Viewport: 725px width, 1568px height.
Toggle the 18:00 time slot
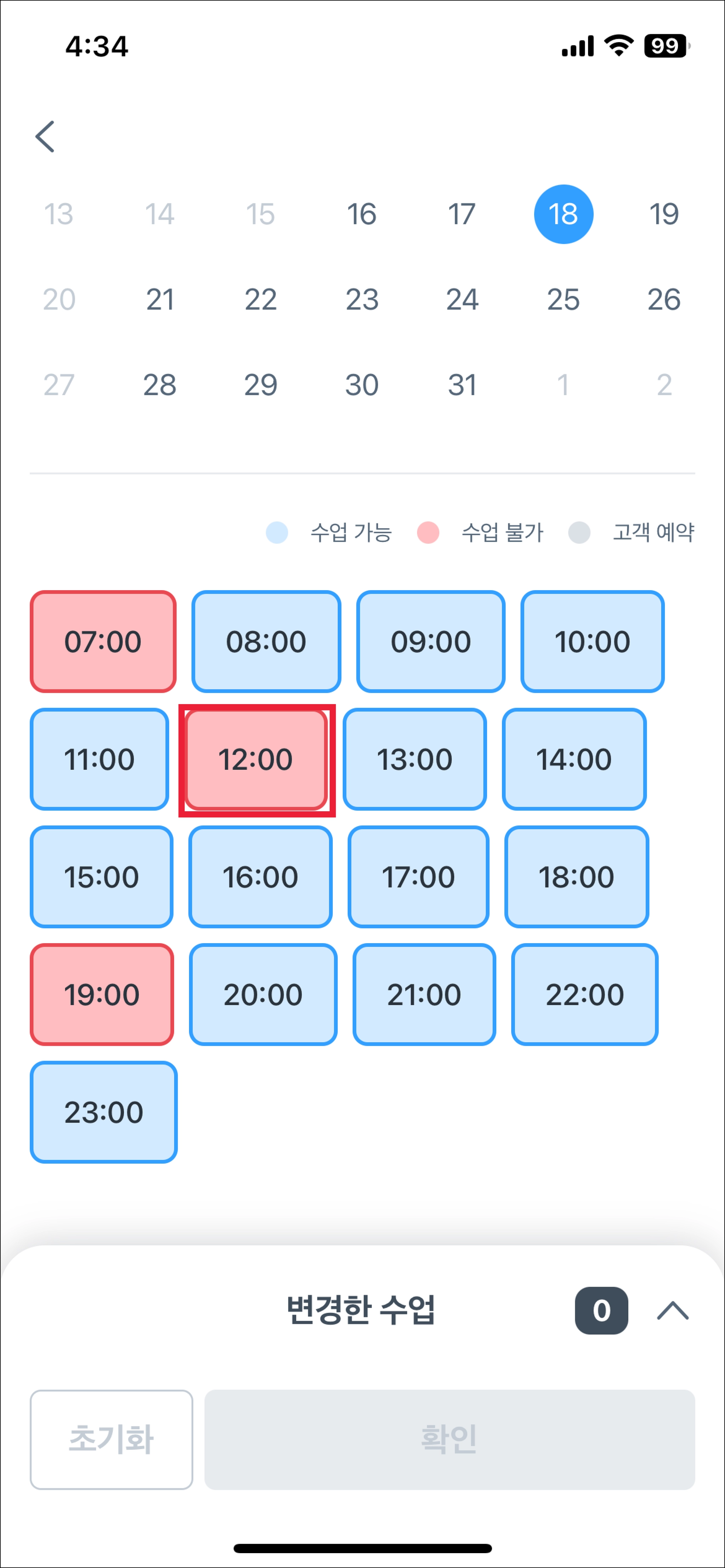(576, 877)
